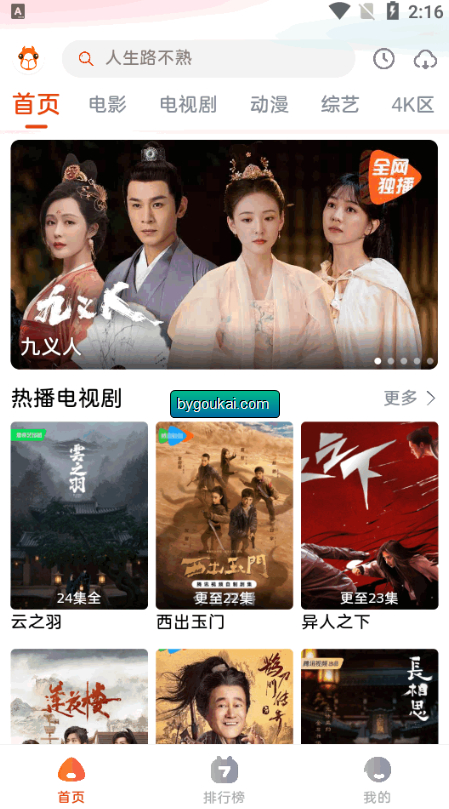
Task: Open the 西出玉门 drama card
Action: pyautogui.click(x=224, y=526)
